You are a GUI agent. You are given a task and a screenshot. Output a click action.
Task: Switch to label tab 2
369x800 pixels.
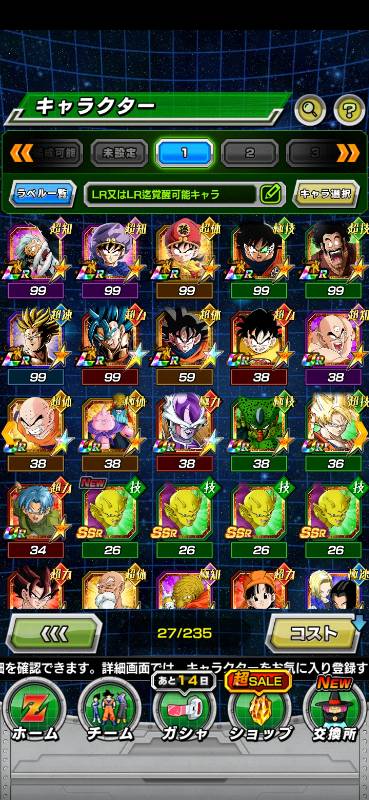[250, 153]
